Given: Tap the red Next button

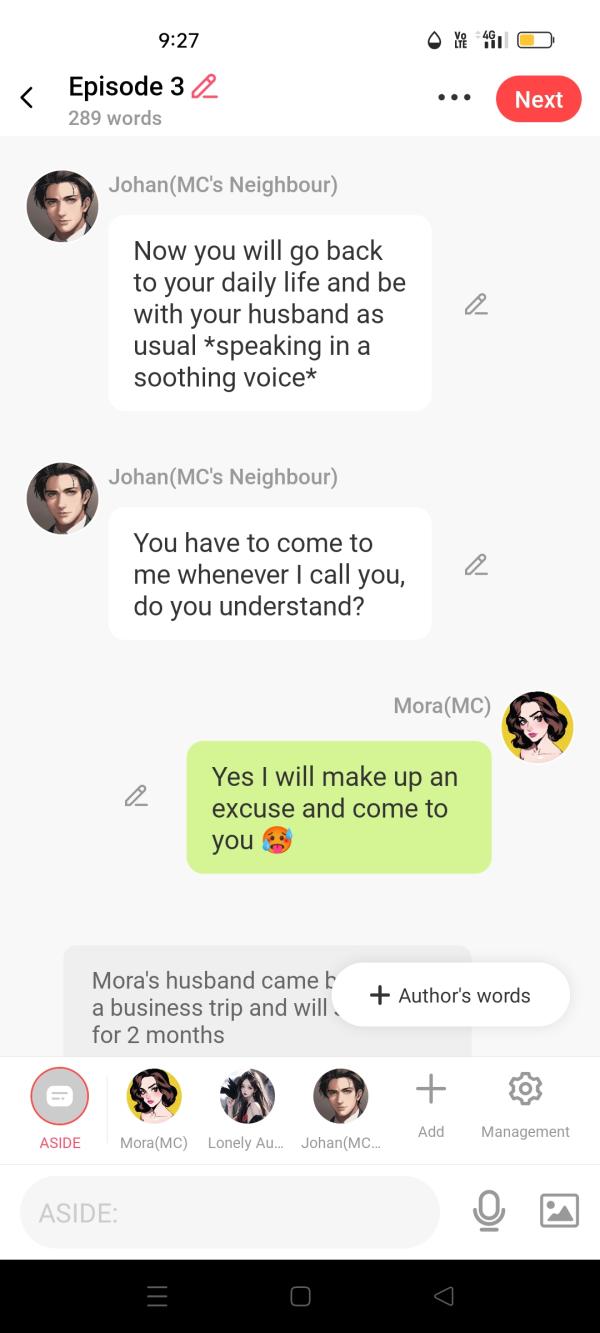Looking at the screenshot, I should pyautogui.click(x=538, y=99).
